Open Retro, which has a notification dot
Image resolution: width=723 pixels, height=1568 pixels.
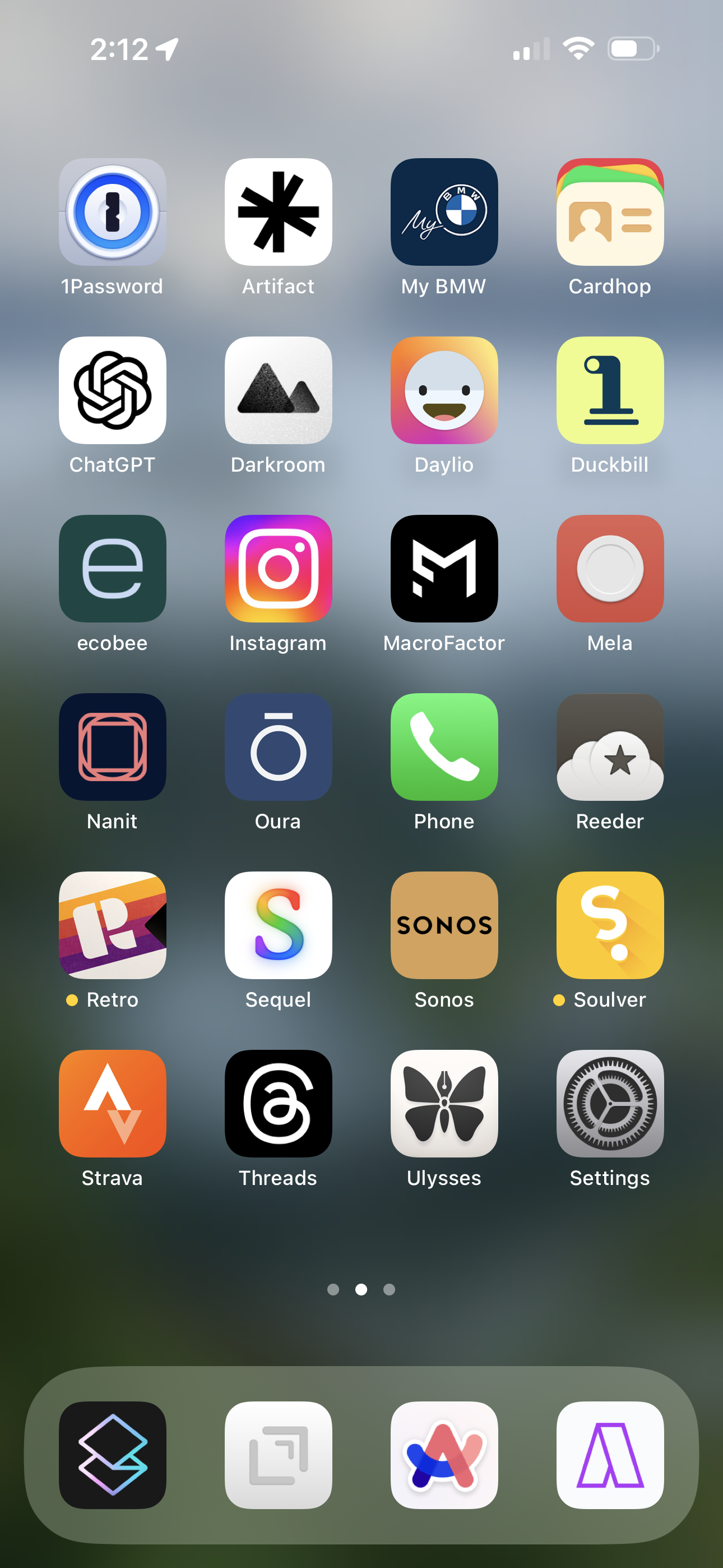tap(113, 924)
